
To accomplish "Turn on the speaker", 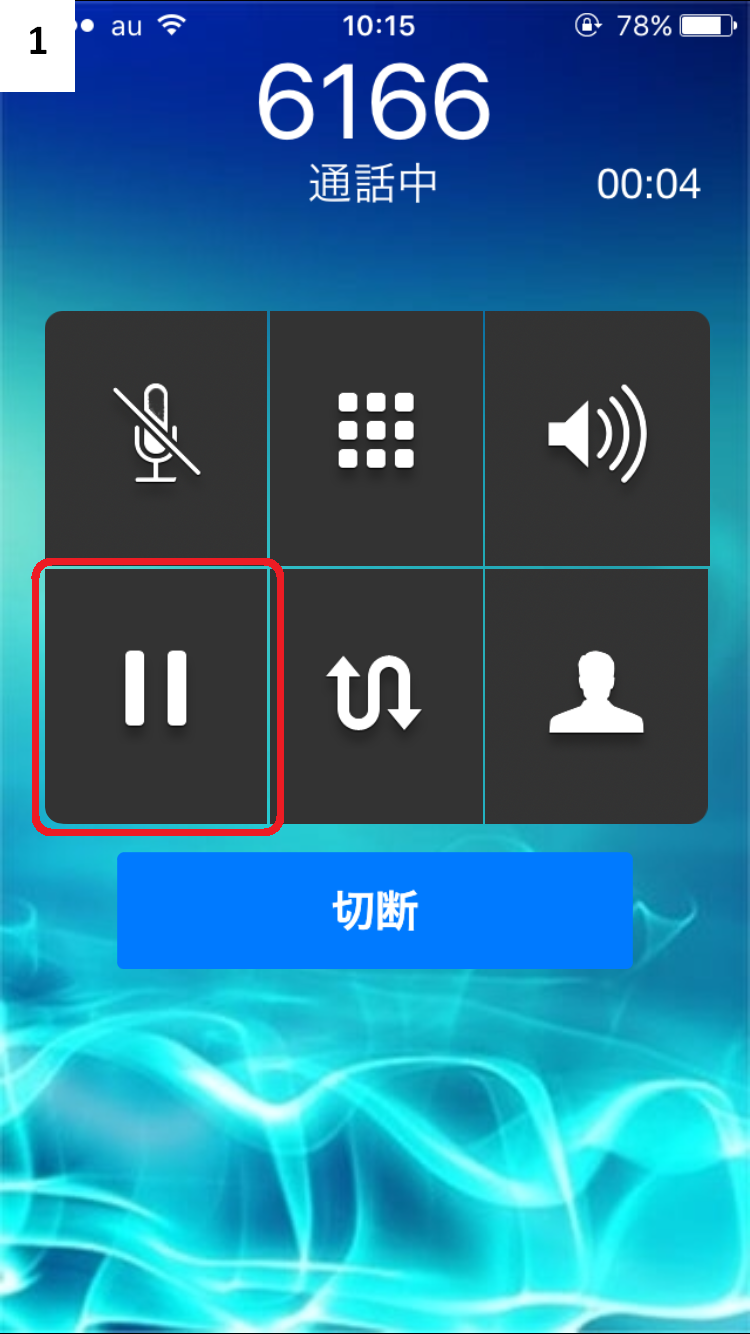I will [x=597, y=437].
